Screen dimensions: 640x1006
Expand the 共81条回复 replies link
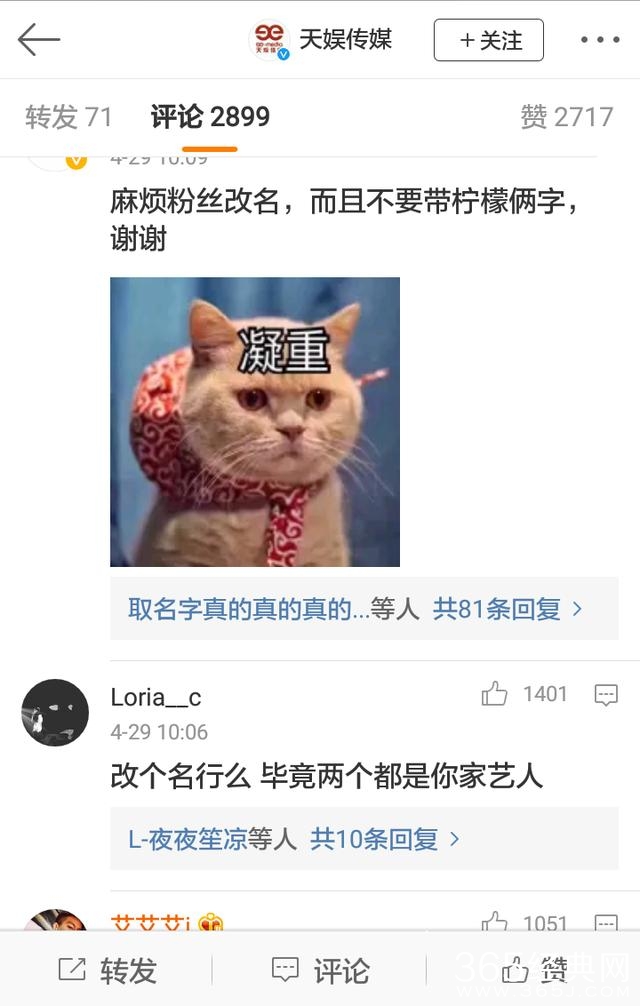click(x=507, y=608)
